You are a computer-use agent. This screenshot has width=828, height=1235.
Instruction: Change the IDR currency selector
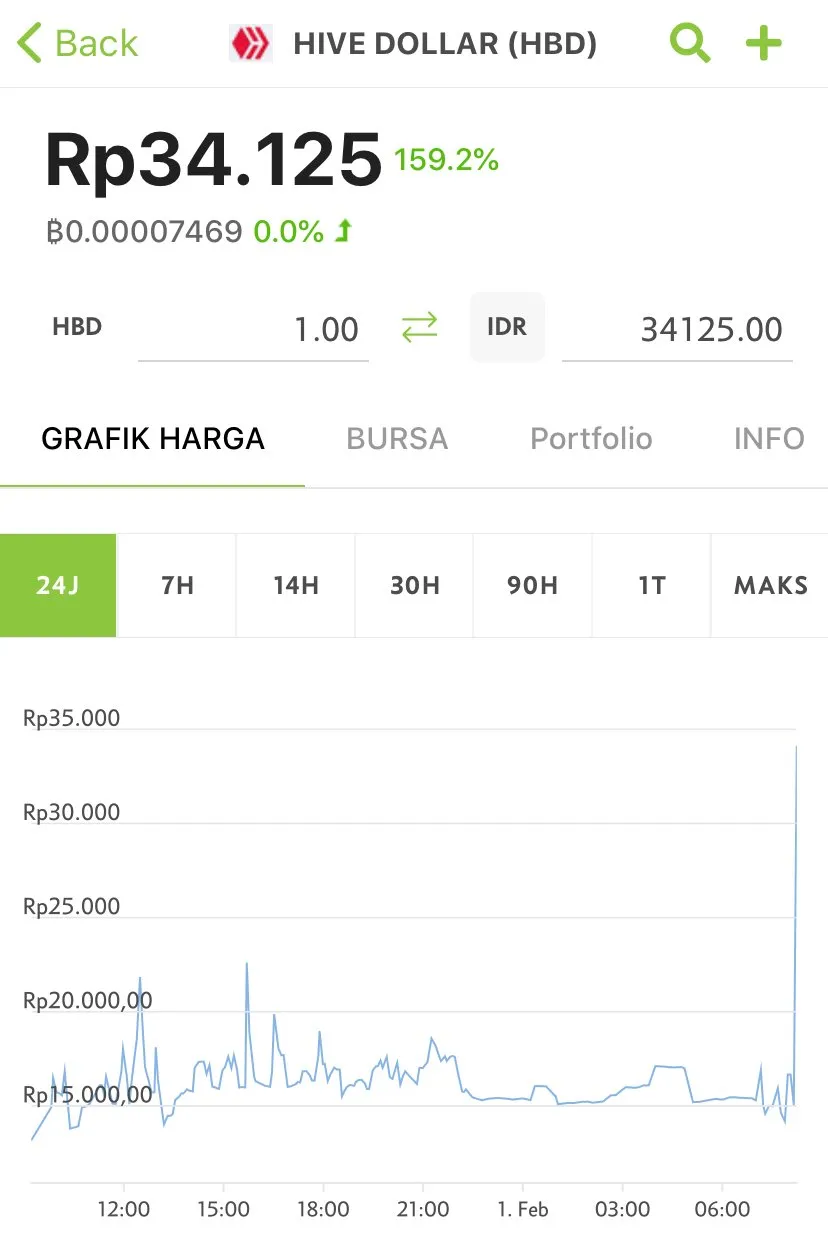tap(507, 327)
